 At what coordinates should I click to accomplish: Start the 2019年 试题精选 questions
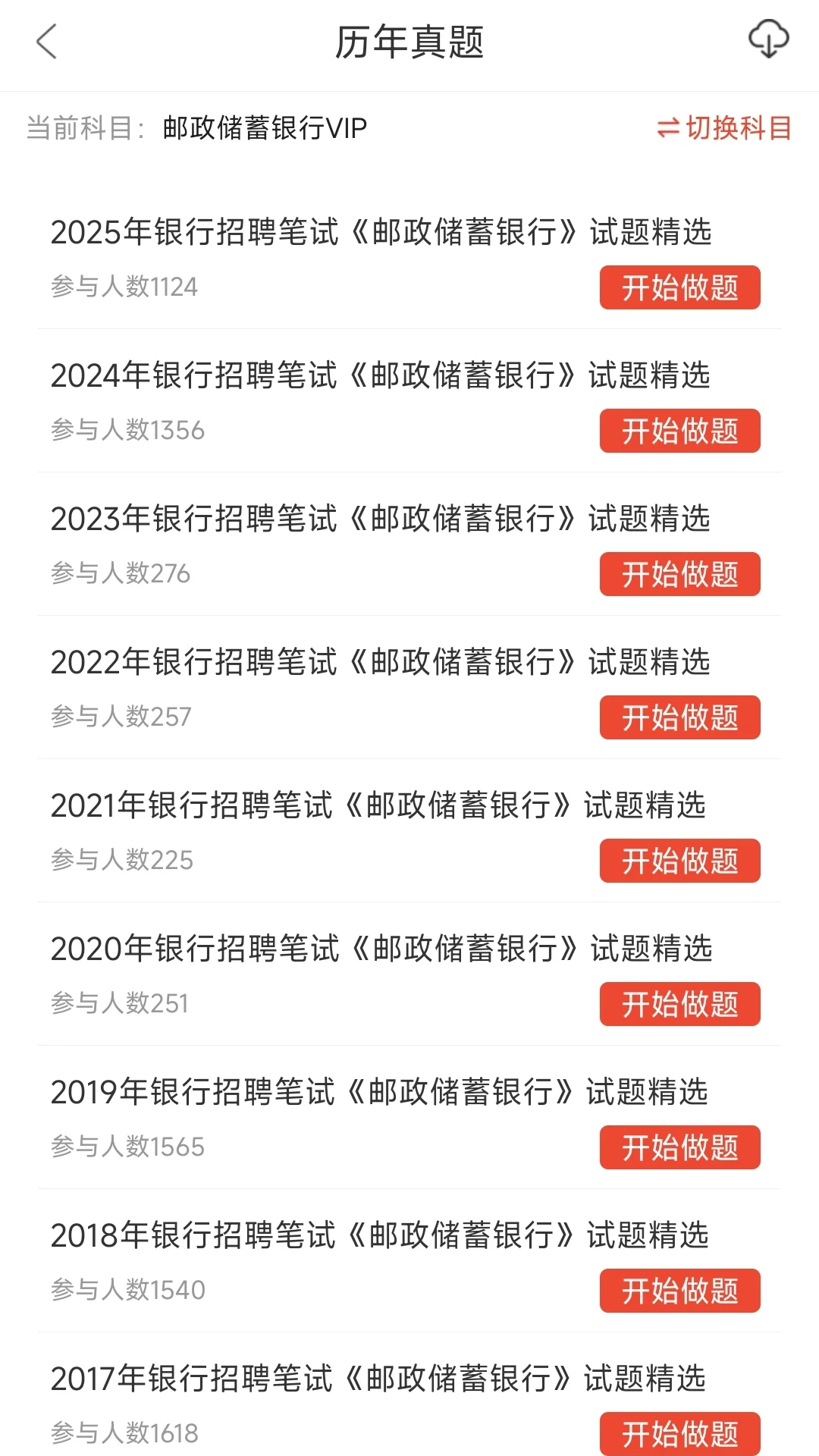click(x=679, y=1147)
